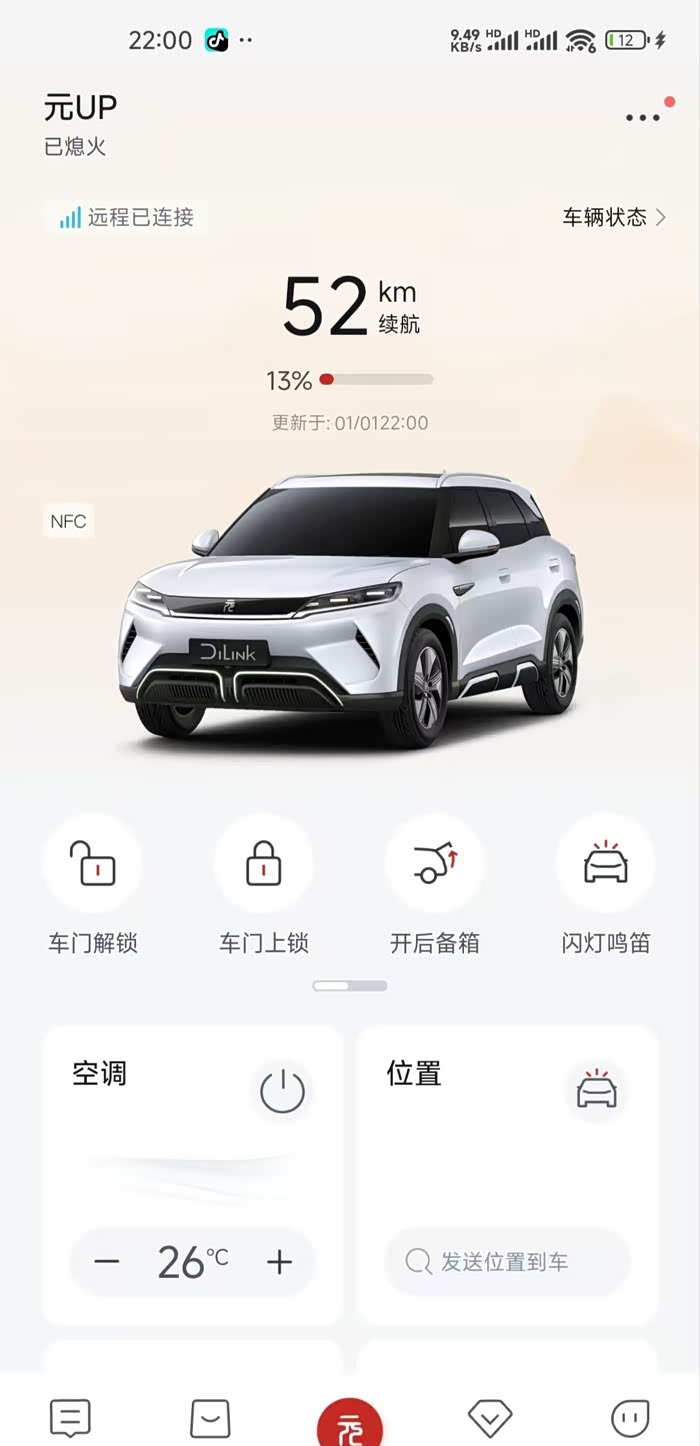Select the center red 元 vehicle tab
The width and height of the screenshot is (700, 1446).
tap(350, 1421)
